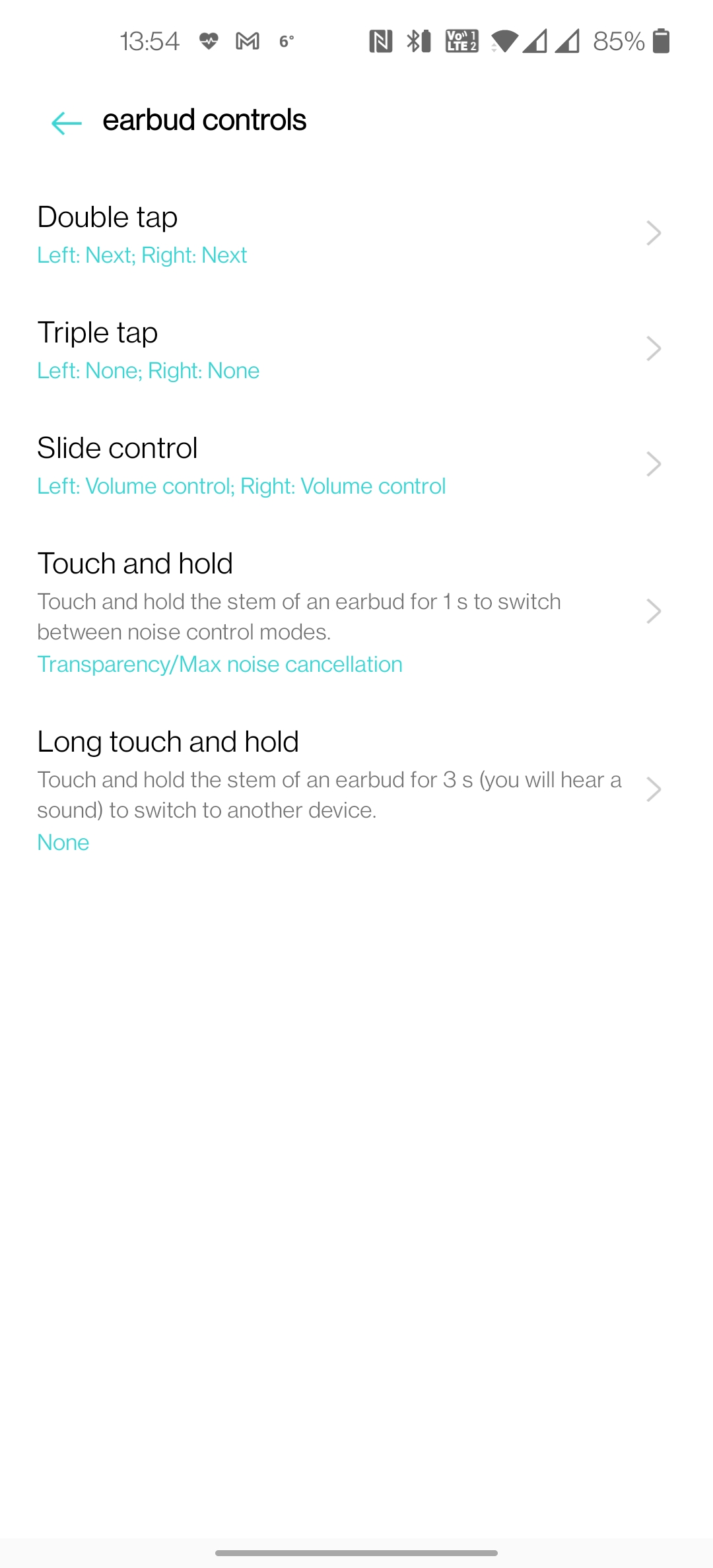This screenshot has width=713, height=1568.
Task: Go back from earbud controls
Action: click(x=66, y=123)
